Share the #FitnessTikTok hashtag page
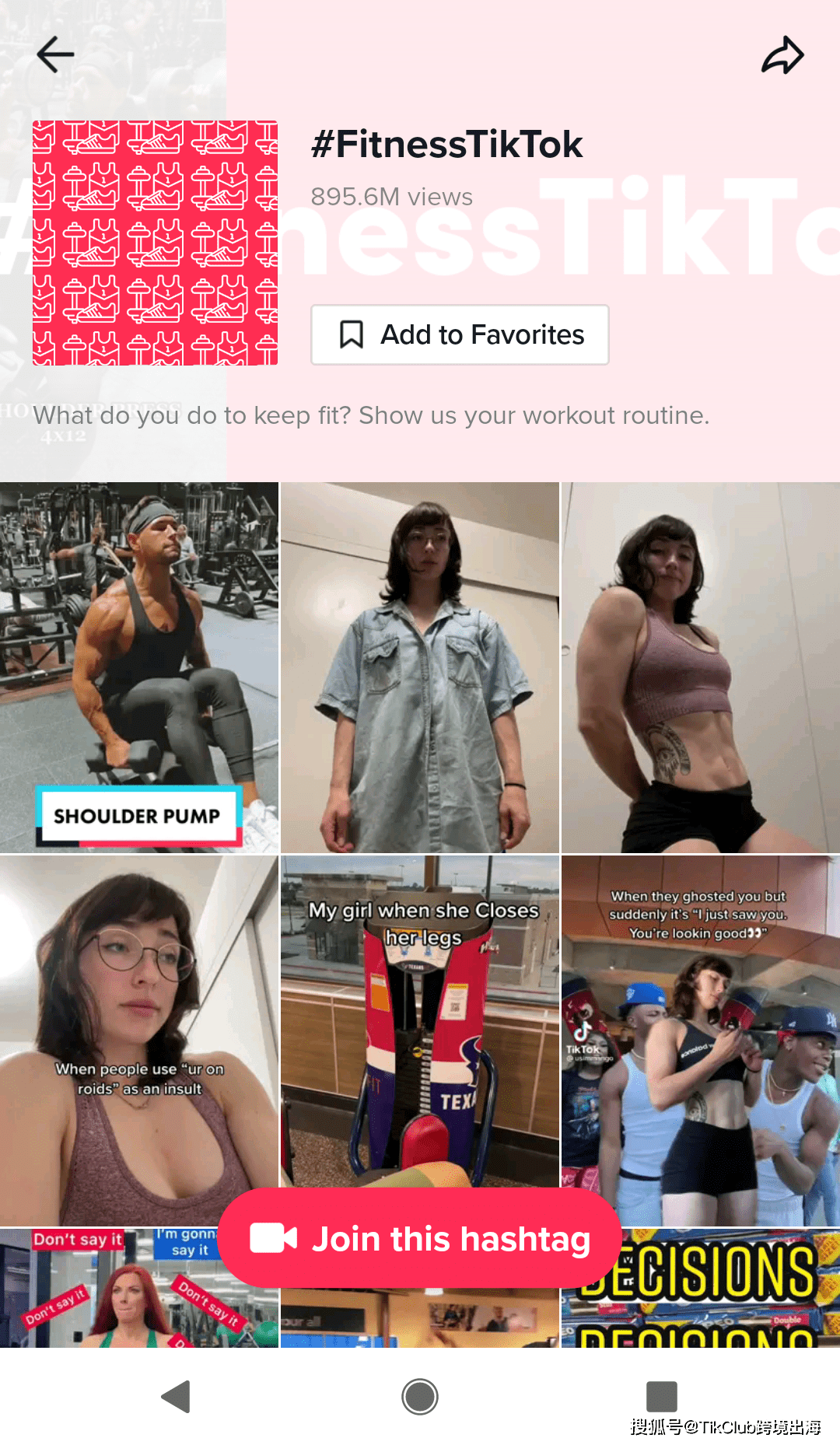The height and width of the screenshot is (1445, 840). [x=782, y=55]
